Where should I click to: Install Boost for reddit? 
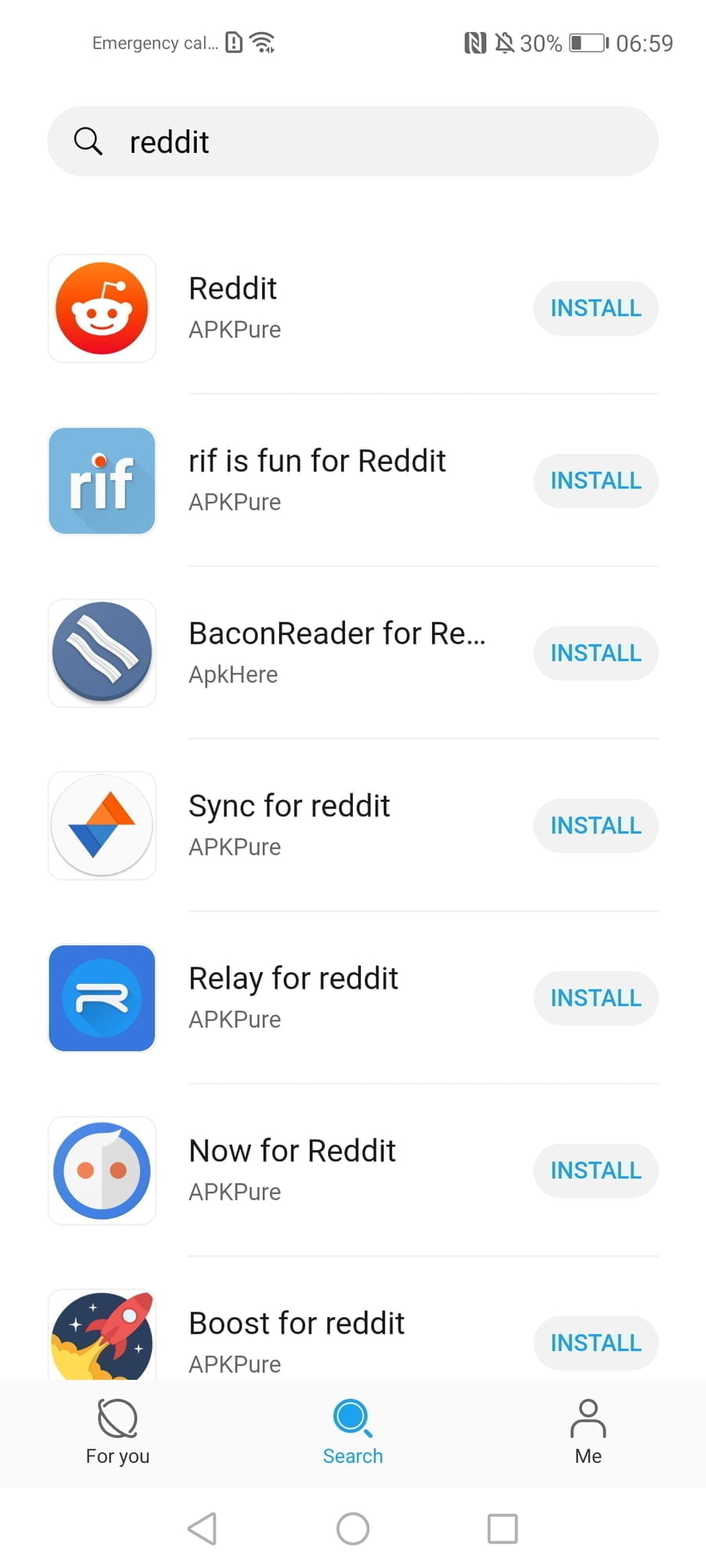[595, 1343]
